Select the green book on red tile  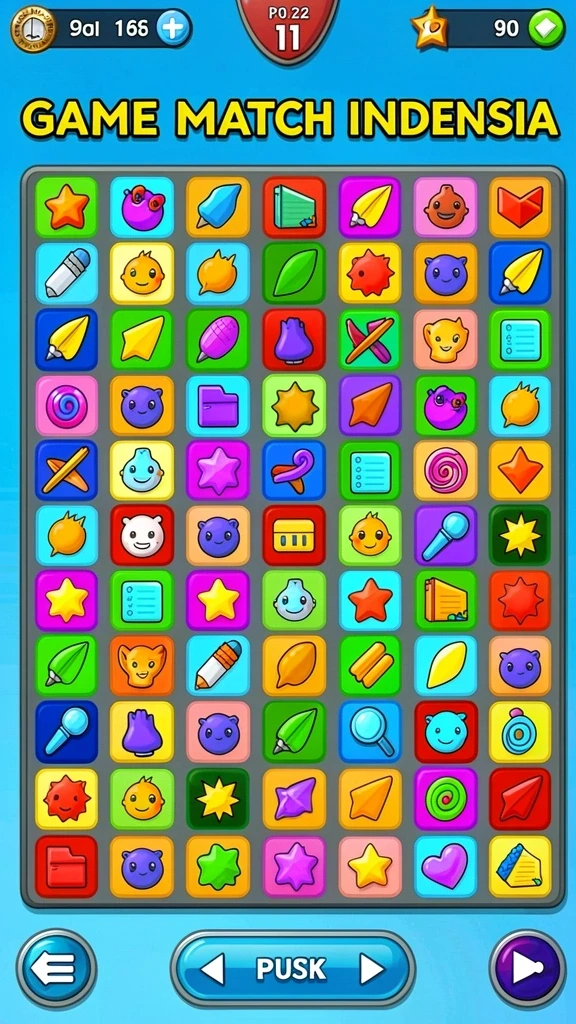pyautogui.click(x=294, y=206)
